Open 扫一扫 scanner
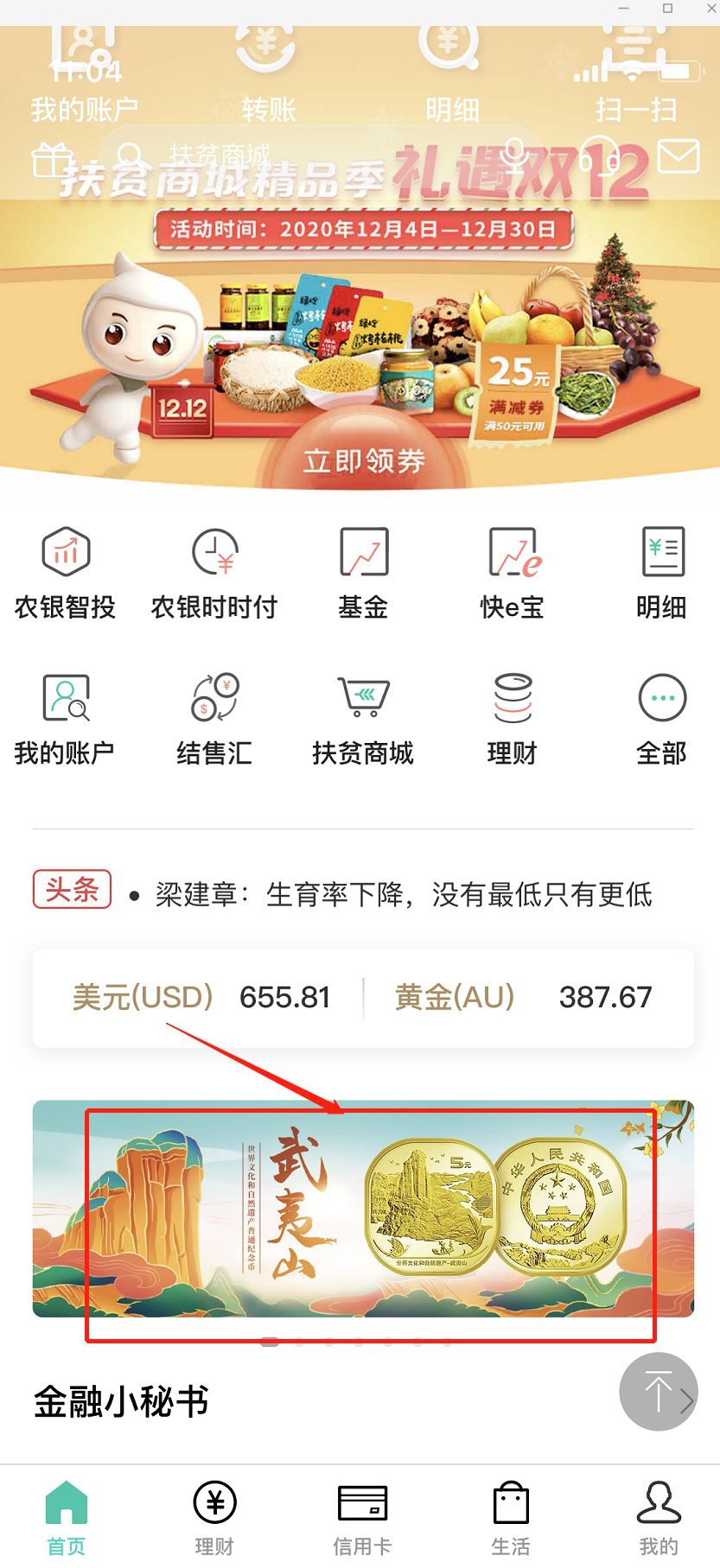 635,78
